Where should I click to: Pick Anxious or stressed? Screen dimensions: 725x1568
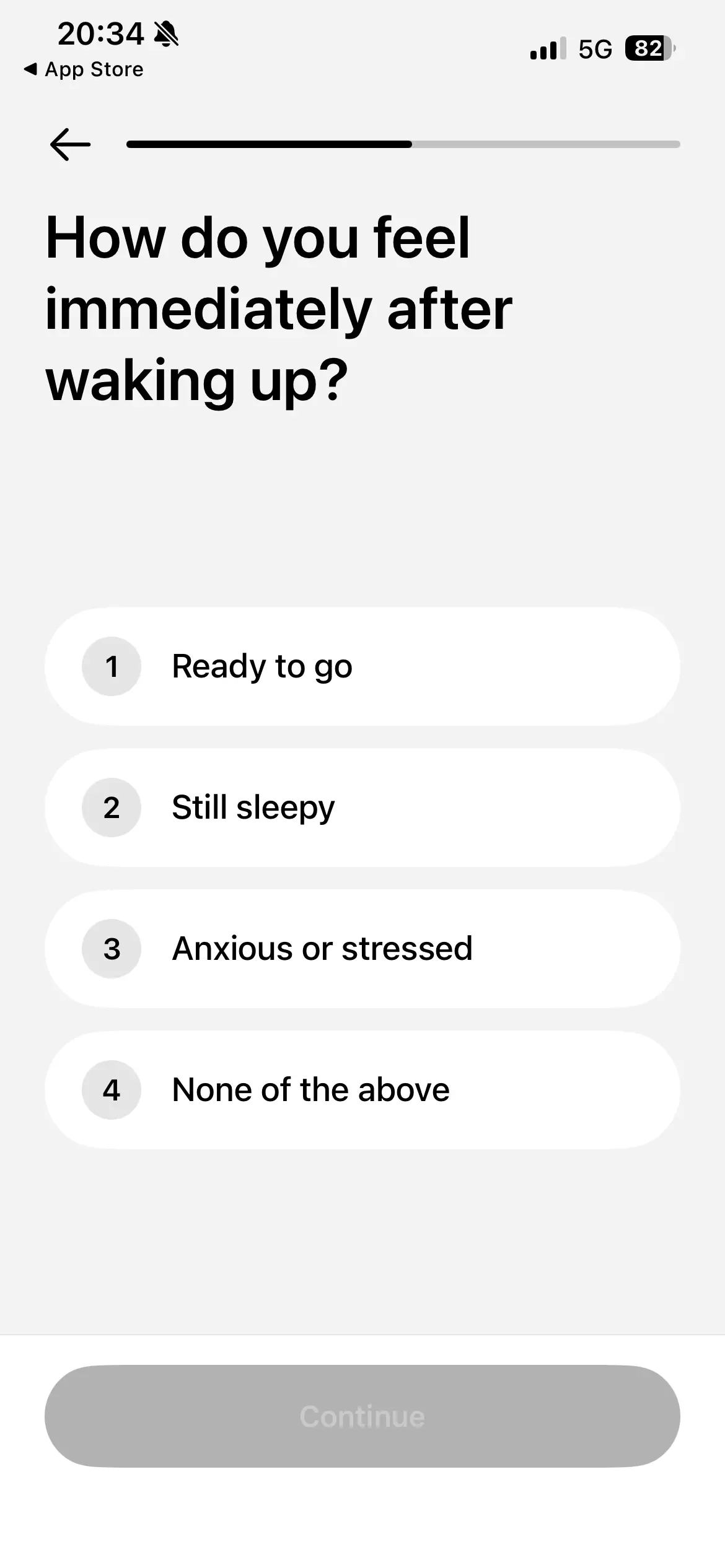[x=362, y=949]
